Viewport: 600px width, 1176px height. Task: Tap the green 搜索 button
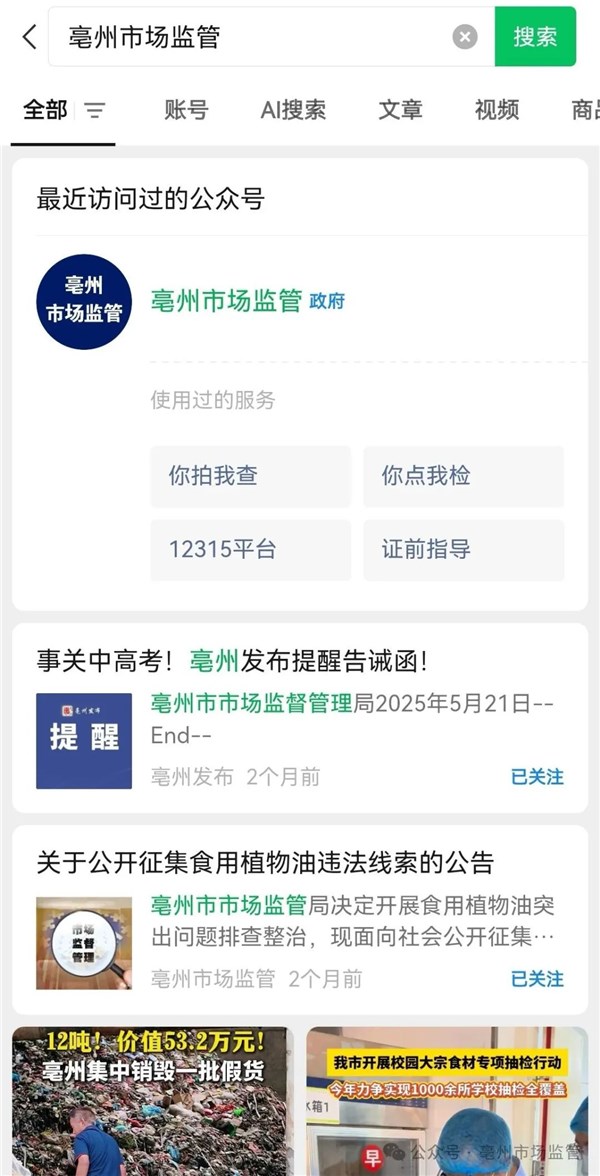535,37
